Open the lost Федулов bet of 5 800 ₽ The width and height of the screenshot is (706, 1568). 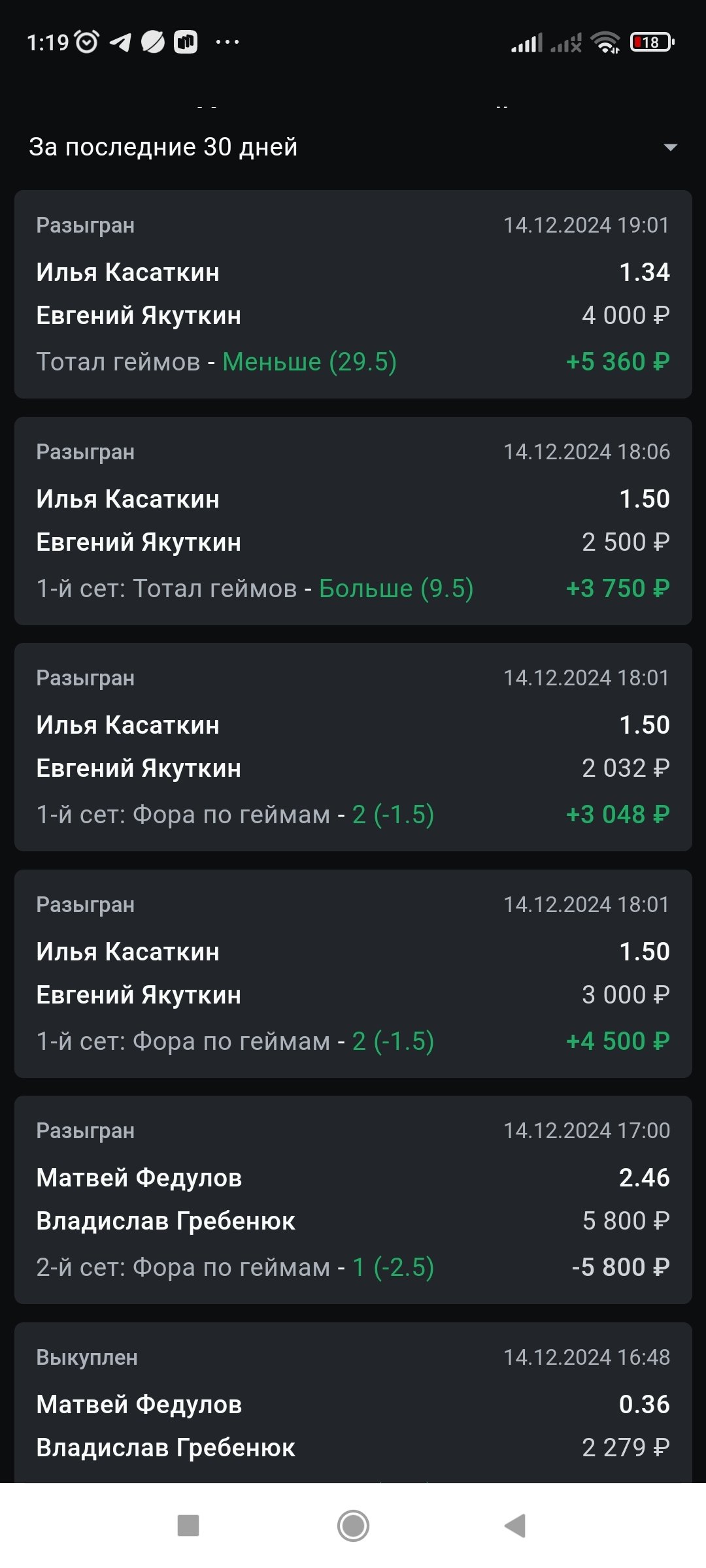pyautogui.click(x=353, y=1200)
